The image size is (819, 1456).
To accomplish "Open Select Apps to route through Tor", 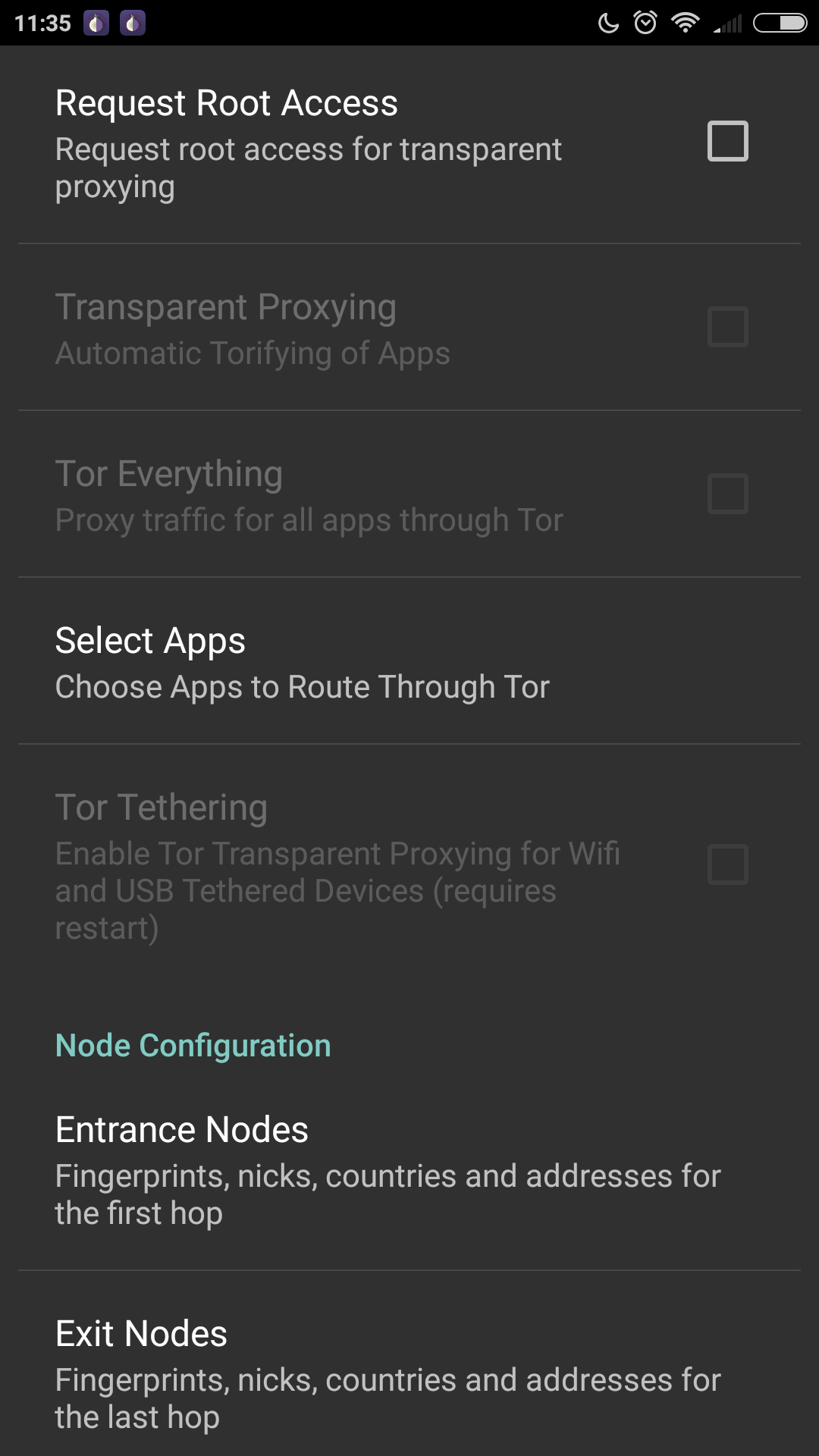I will coord(303,662).
